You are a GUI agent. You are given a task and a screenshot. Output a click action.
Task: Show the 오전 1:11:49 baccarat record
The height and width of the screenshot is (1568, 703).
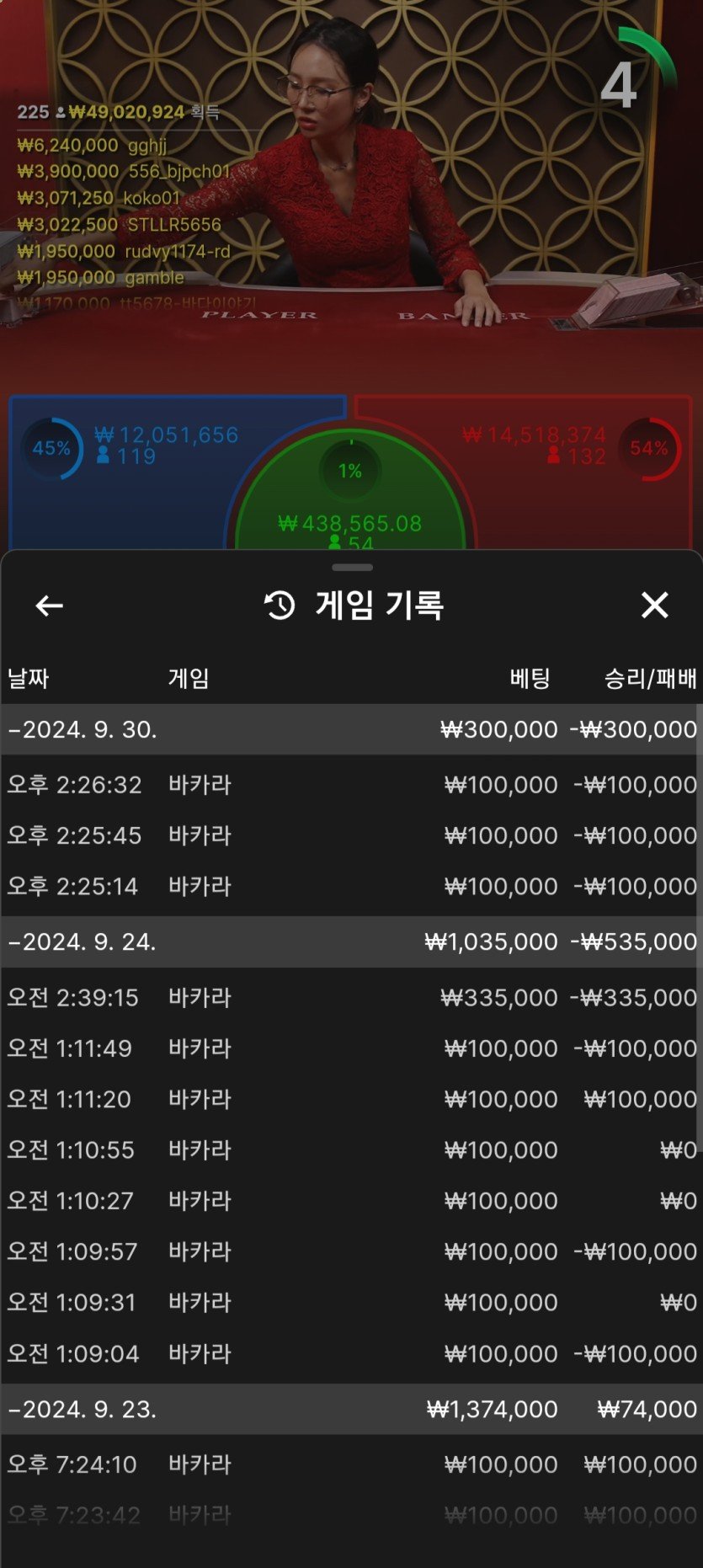[x=351, y=1048]
